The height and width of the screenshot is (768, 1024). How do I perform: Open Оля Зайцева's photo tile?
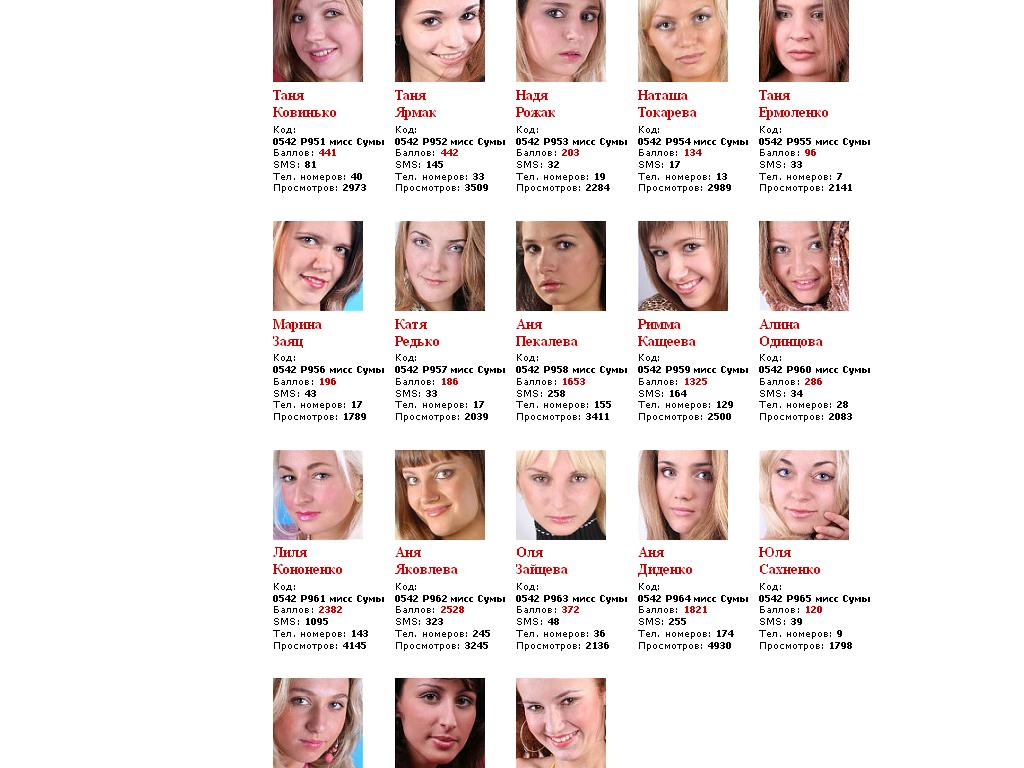560,495
